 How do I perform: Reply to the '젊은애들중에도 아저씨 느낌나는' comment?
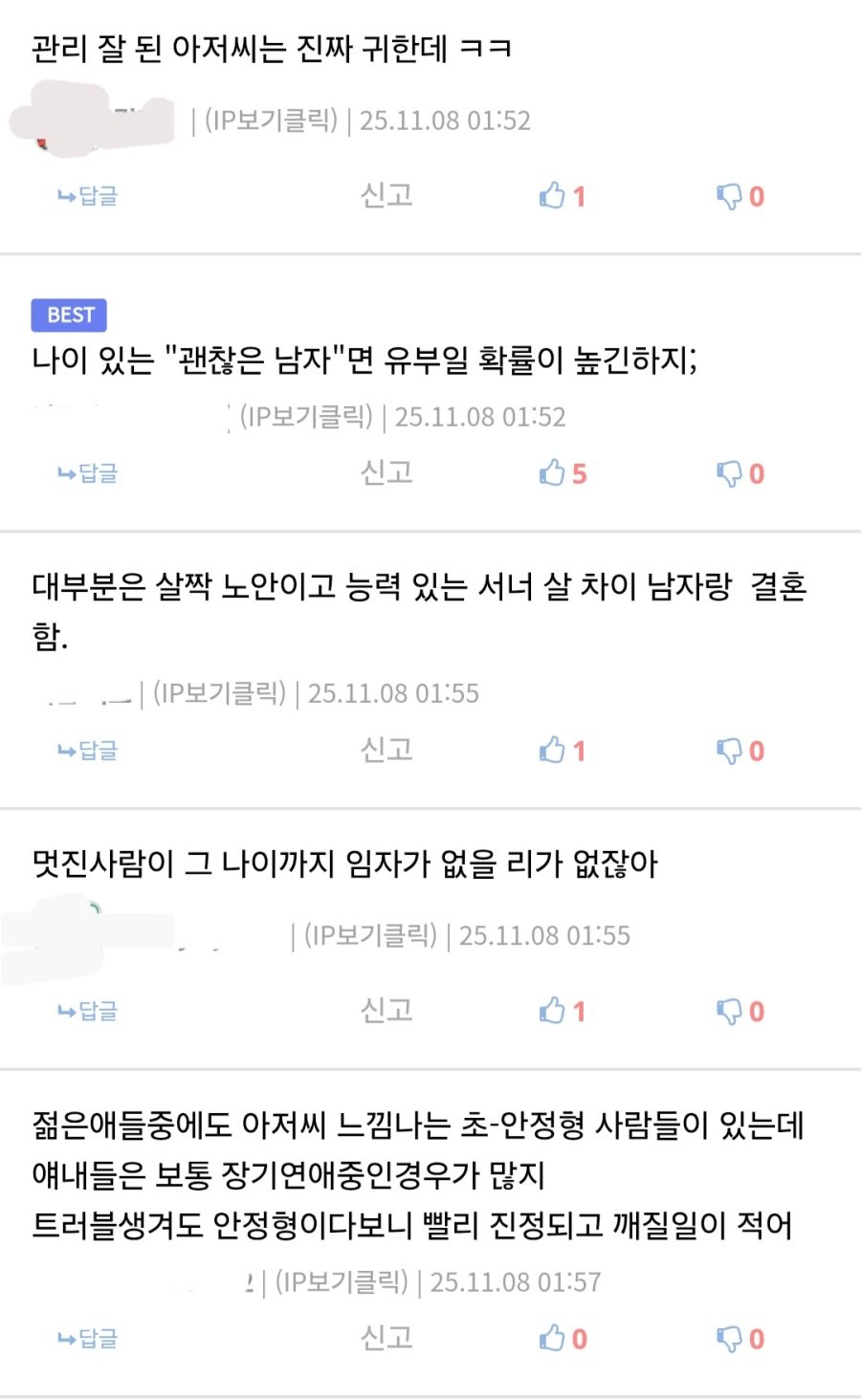[x=88, y=1339]
